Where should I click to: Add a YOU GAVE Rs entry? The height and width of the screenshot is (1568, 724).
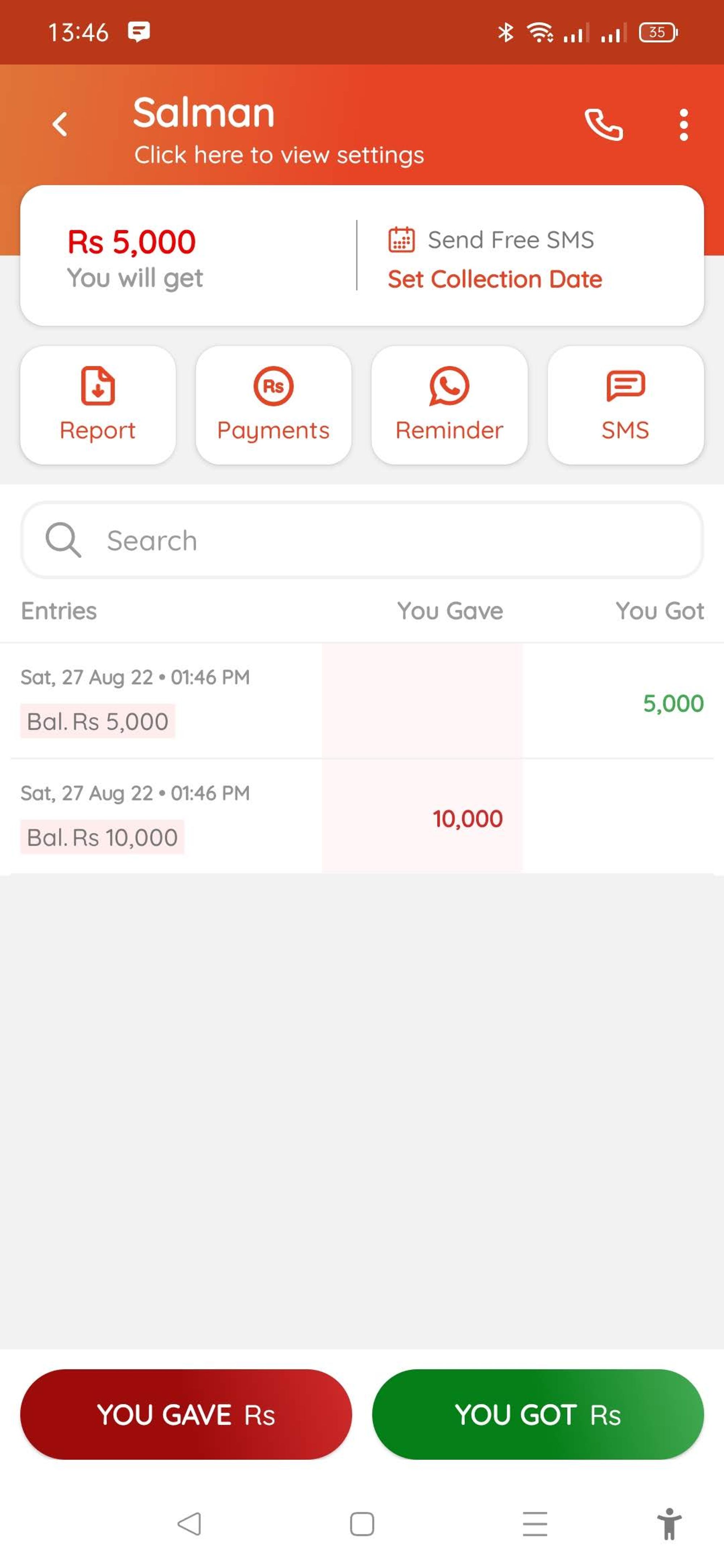point(186,1414)
